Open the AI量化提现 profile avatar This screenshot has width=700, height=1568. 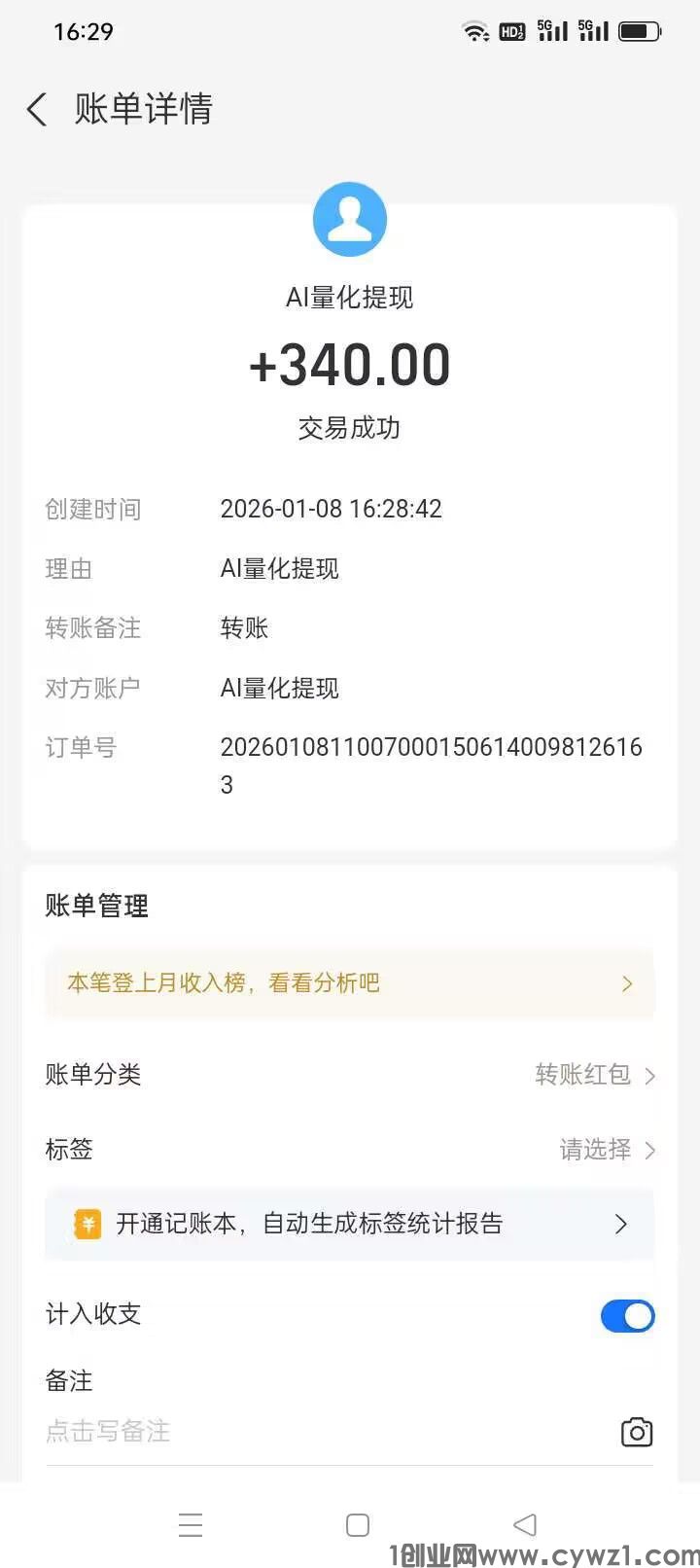pos(350,220)
